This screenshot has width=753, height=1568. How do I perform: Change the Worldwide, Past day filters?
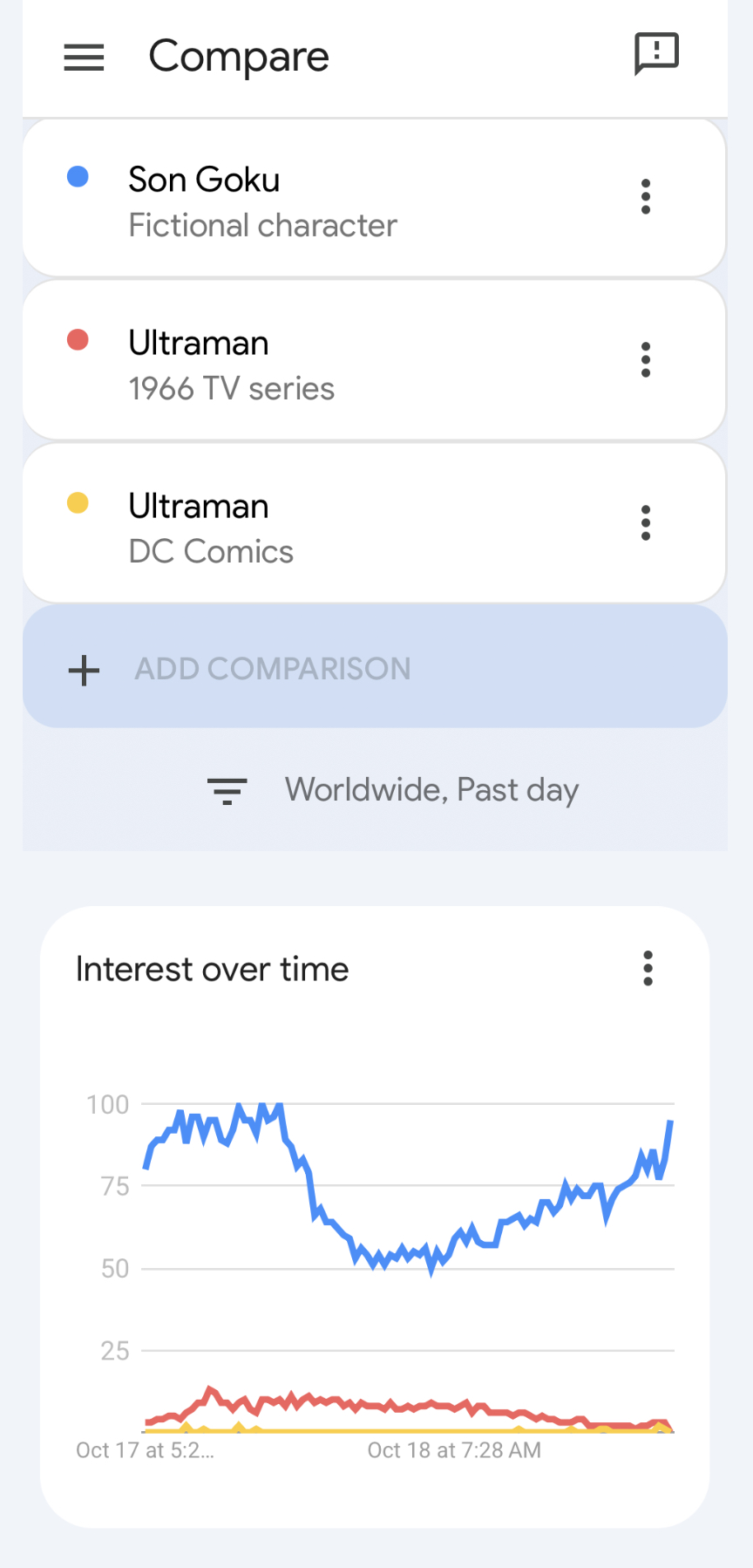click(392, 790)
